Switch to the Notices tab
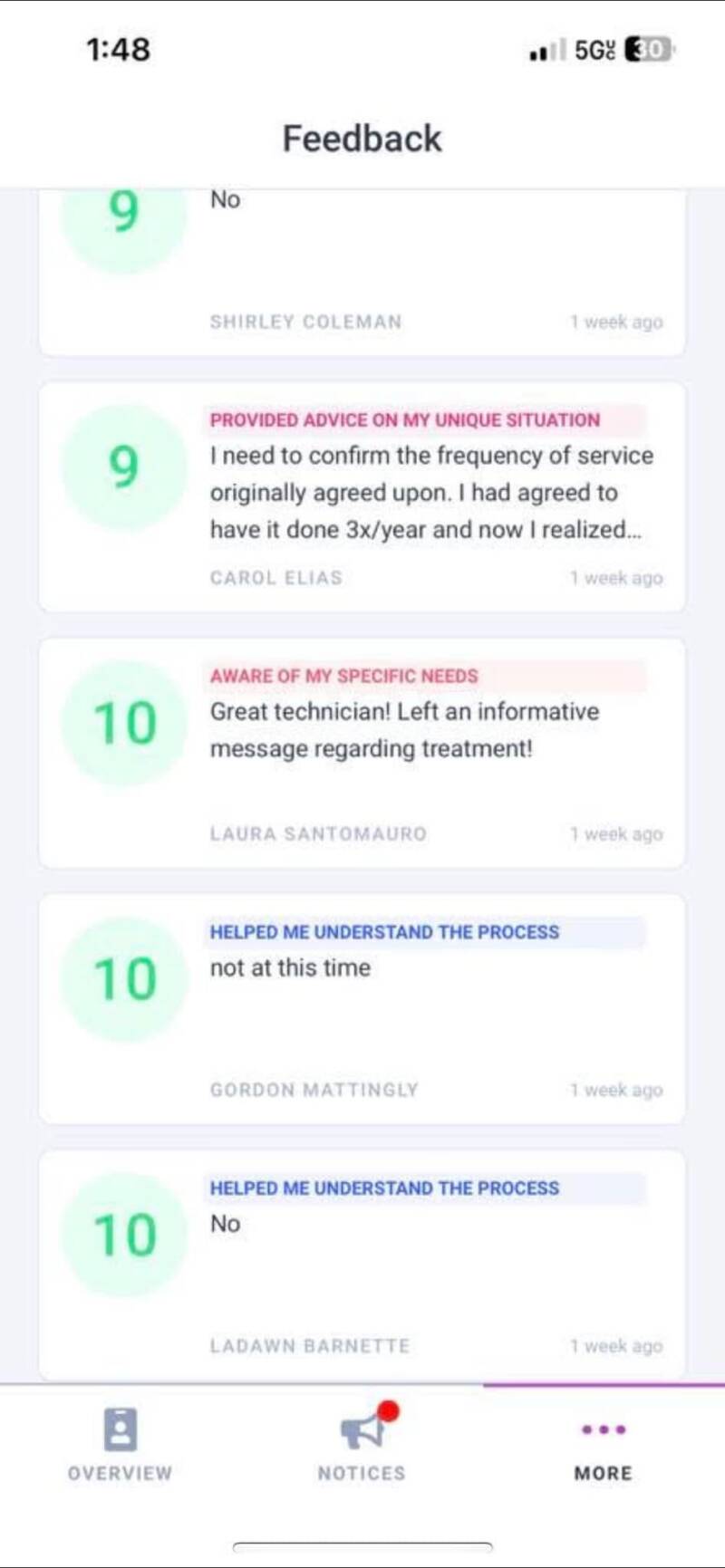Image resolution: width=725 pixels, height=1568 pixels. 362,1444
